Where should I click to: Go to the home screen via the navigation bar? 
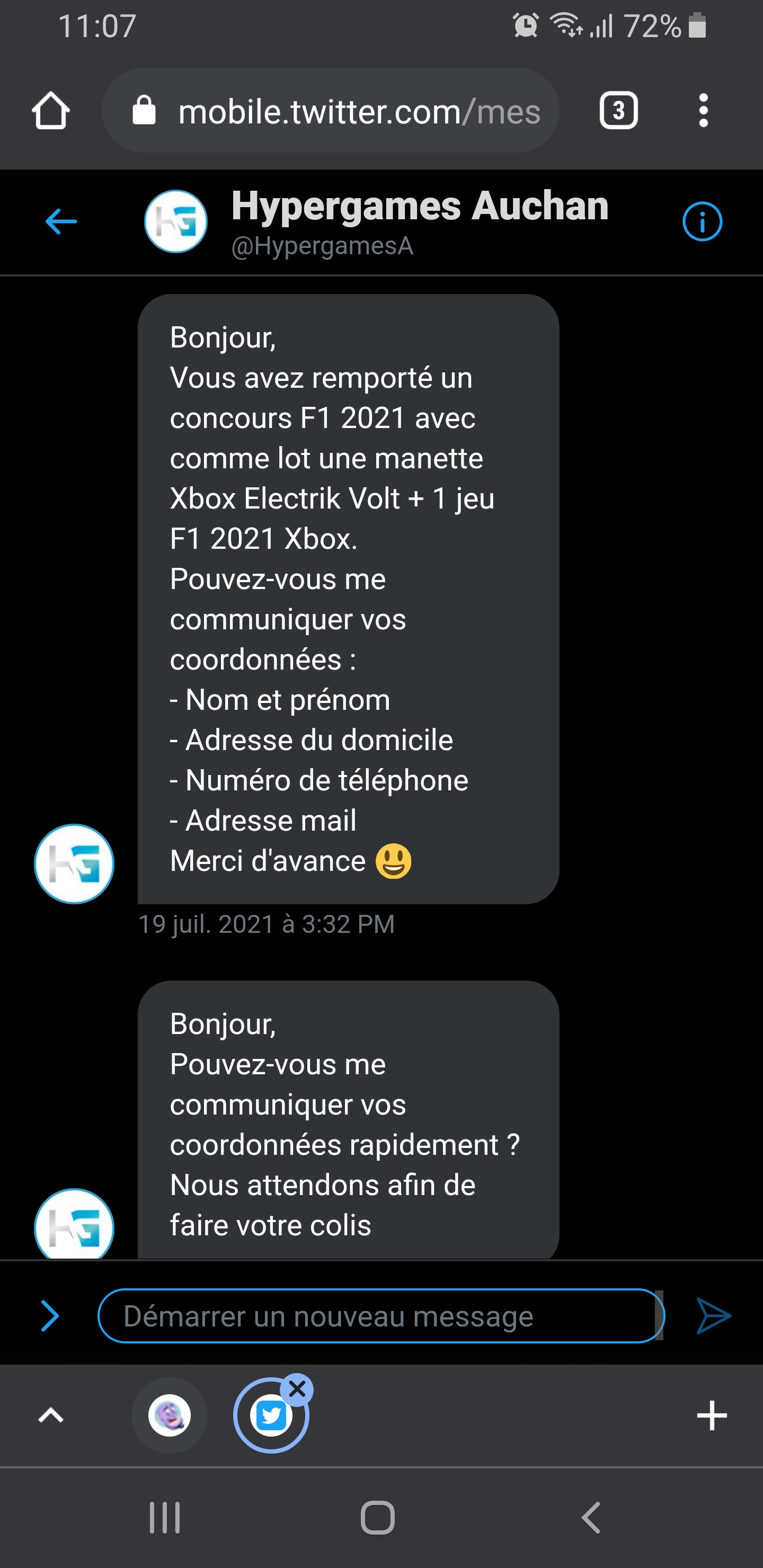[x=378, y=1518]
